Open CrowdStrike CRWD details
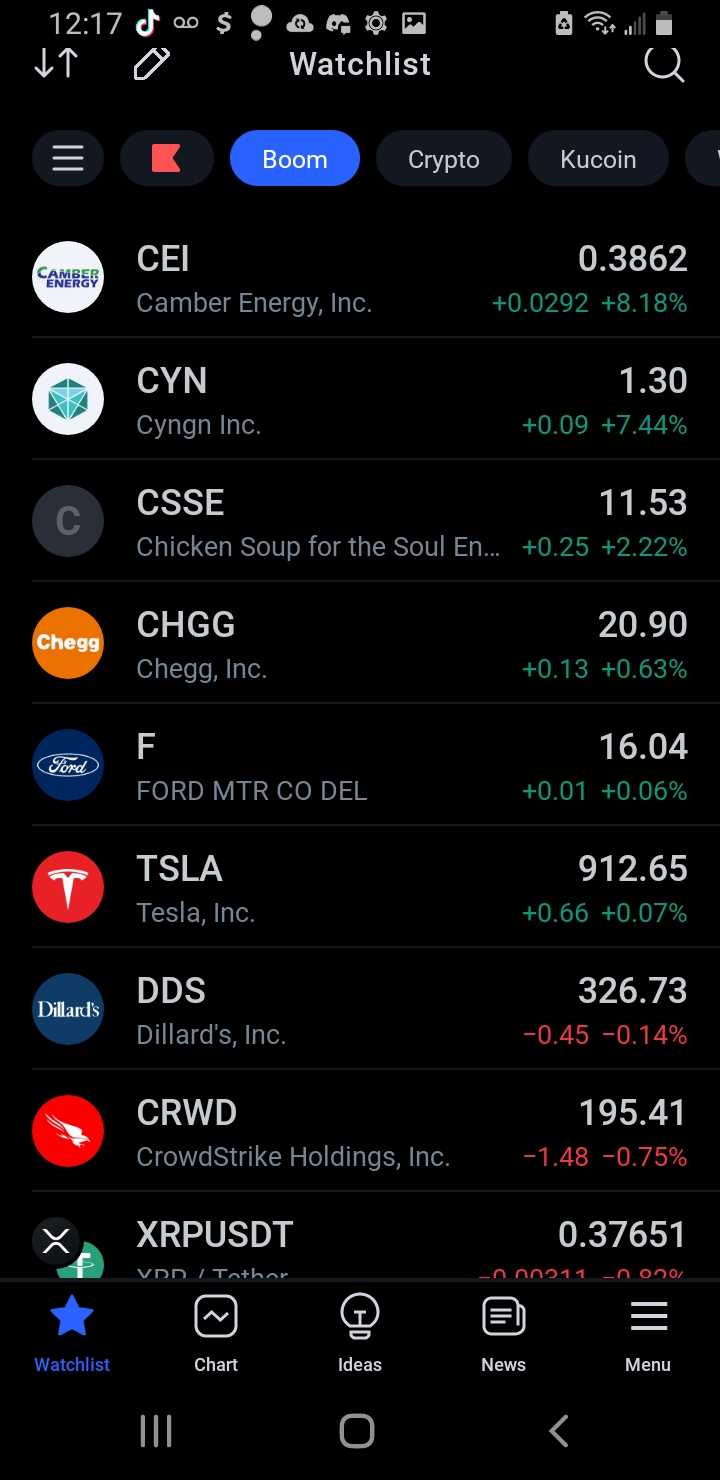Viewport: 720px width, 1480px height. [x=360, y=1132]
